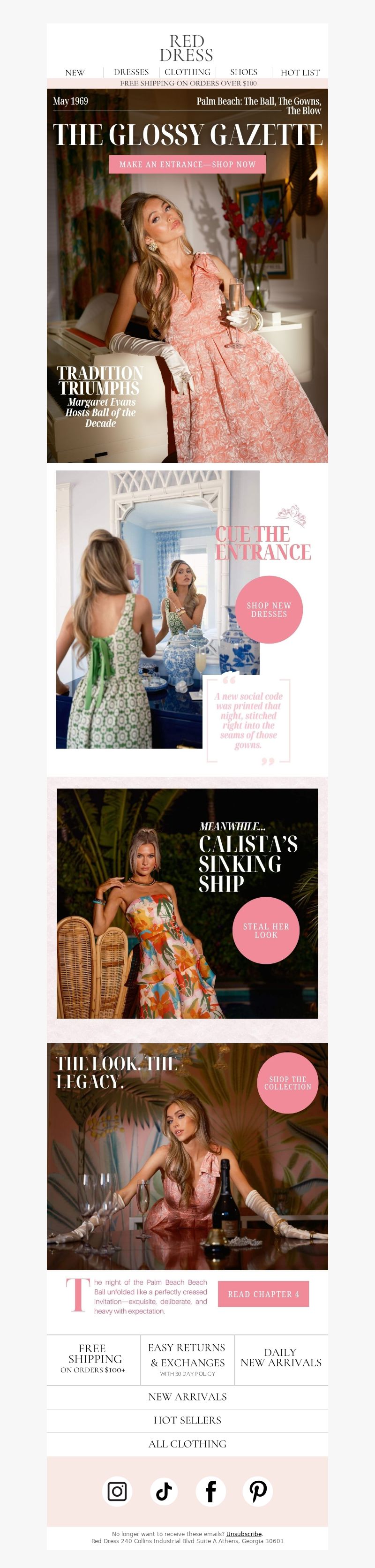
Task: Tap Make an Entrance—Shop Now button
Action: tap(187, 164)
